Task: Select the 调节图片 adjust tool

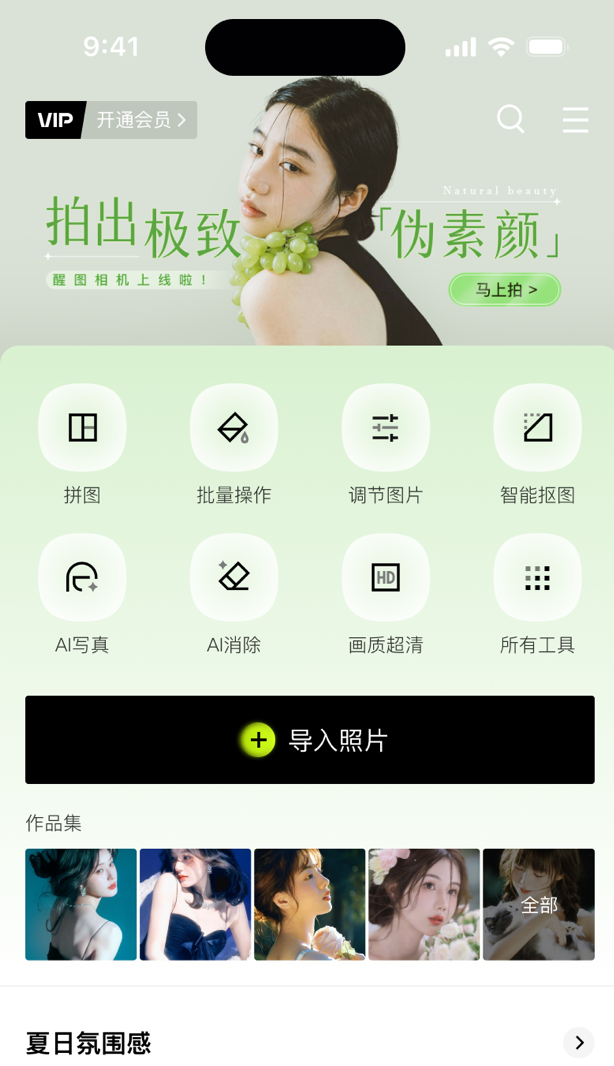Action: click(x=386, y=428)
